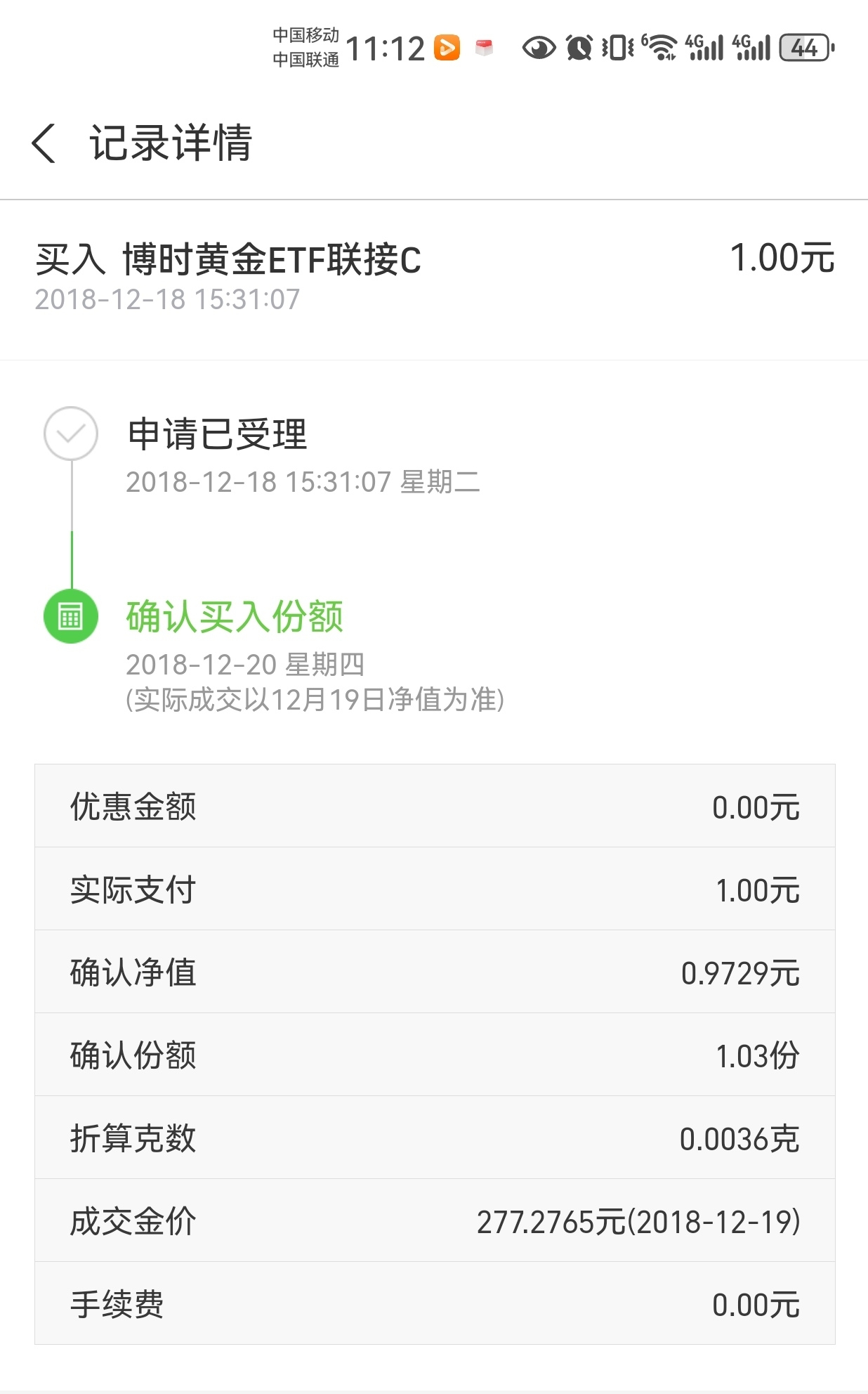Go back from the 记录详情 page
This screenshot has width=868, height=1394.
pos(44,143)
